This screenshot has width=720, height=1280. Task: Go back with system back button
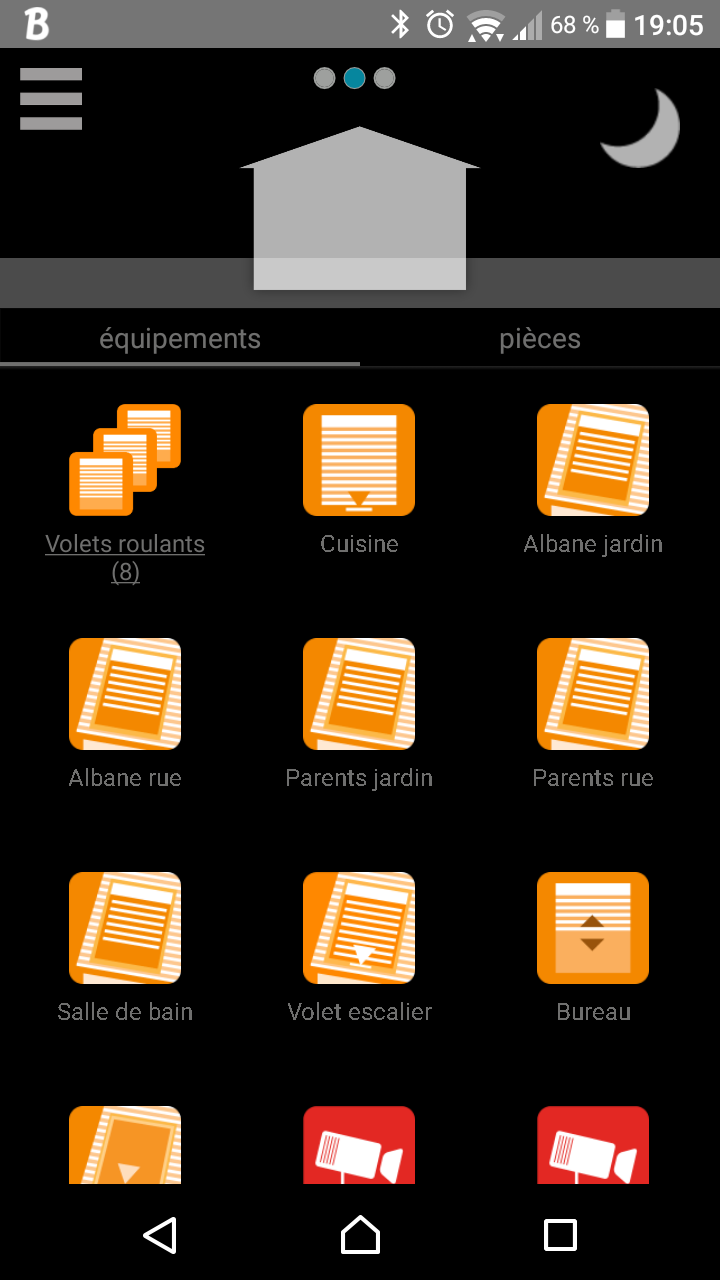click(x=160, y=1235)
